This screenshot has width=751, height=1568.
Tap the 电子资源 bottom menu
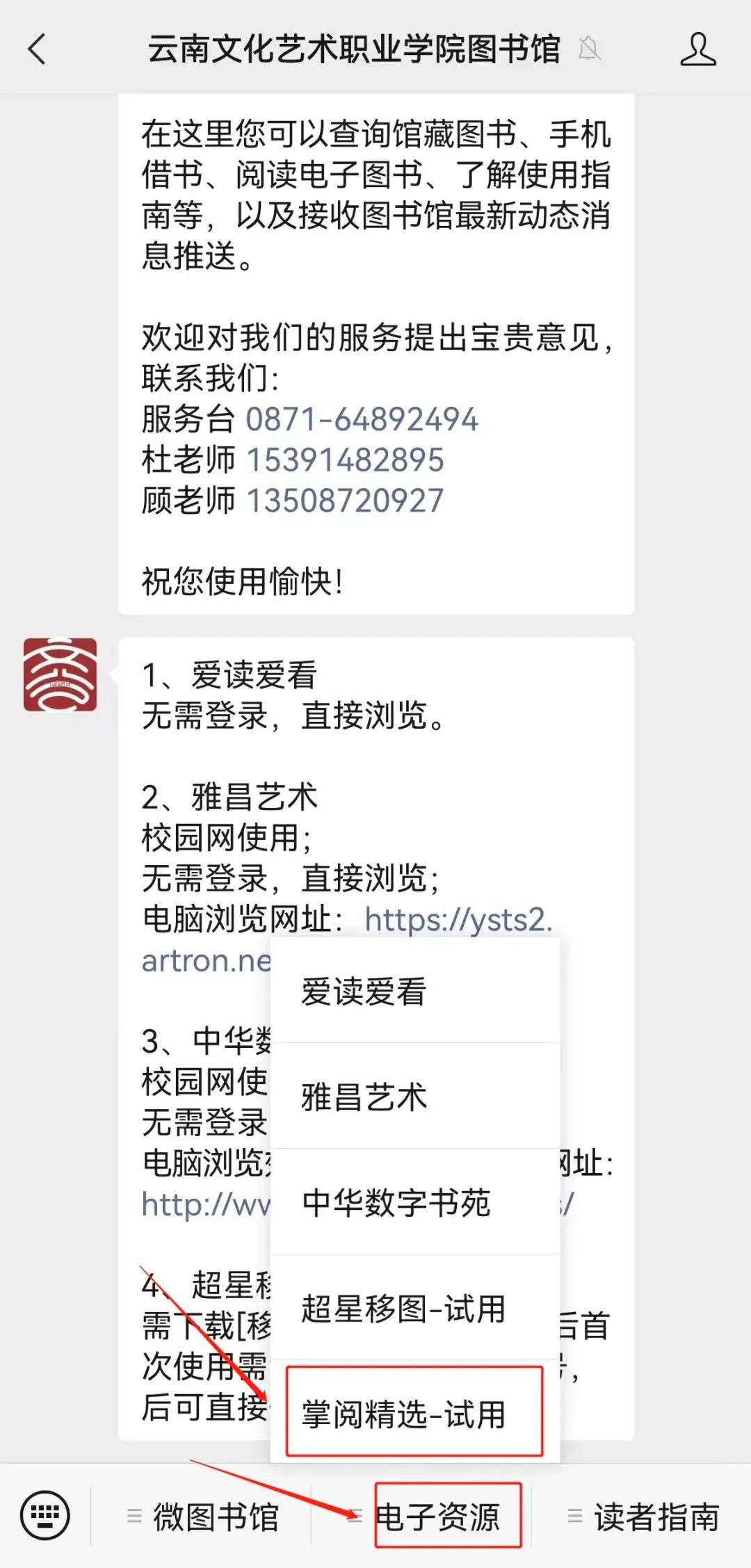pos(438,1517)
